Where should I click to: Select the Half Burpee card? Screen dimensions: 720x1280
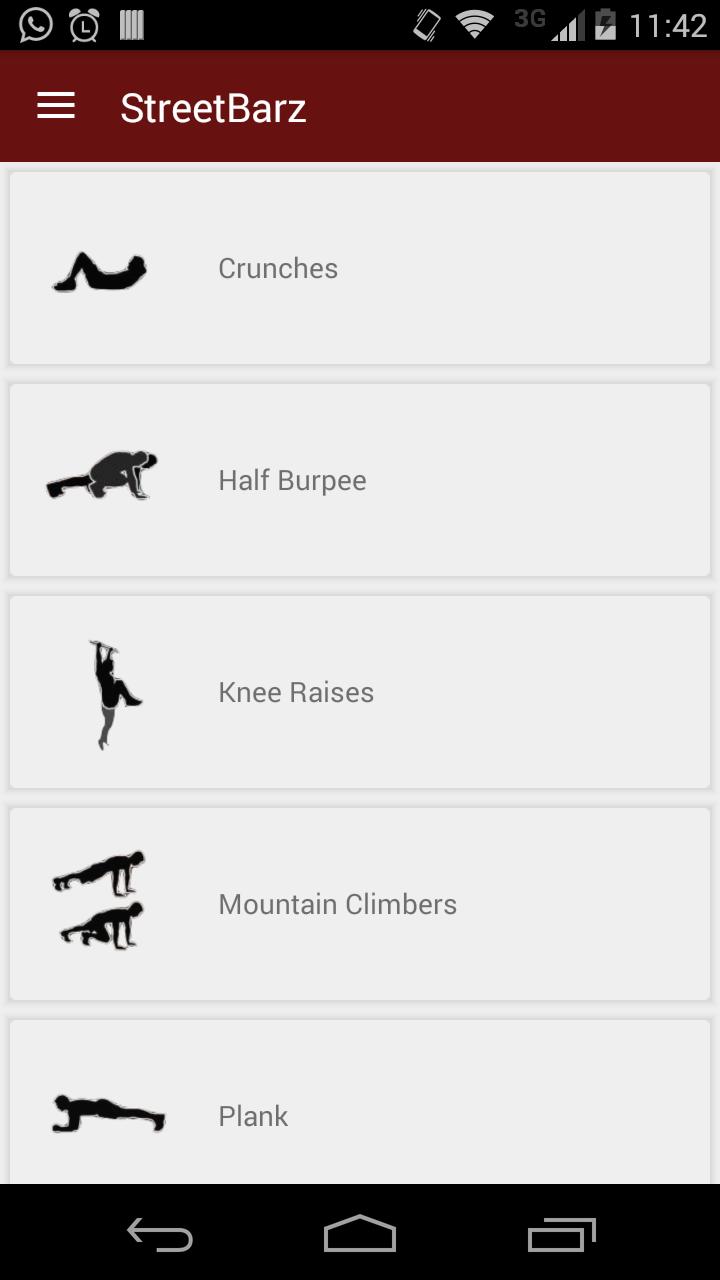point(360,480)
